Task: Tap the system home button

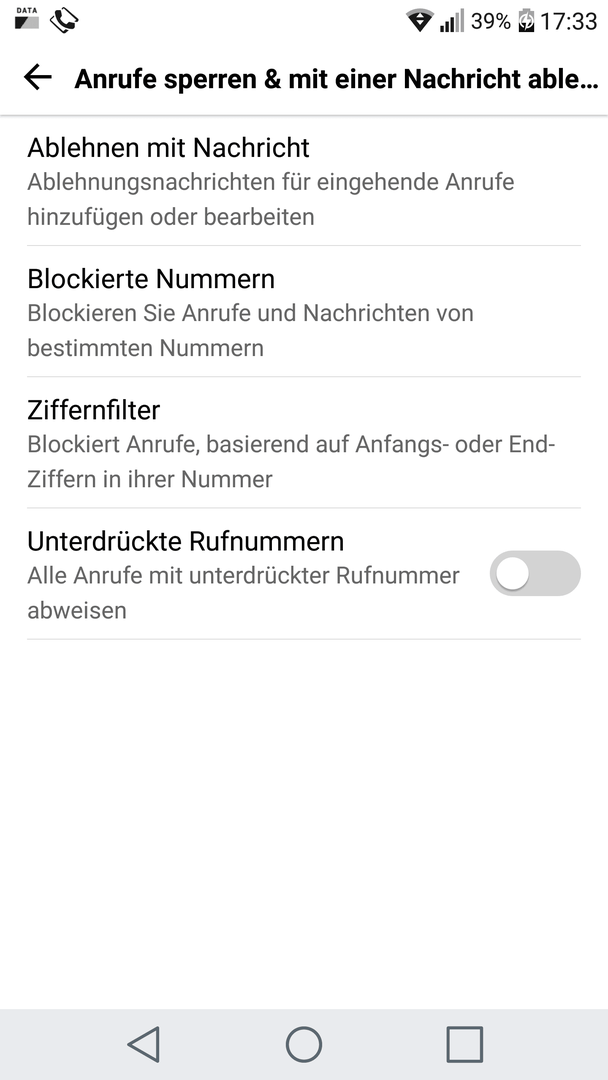Action: [x=304, y=1044]
